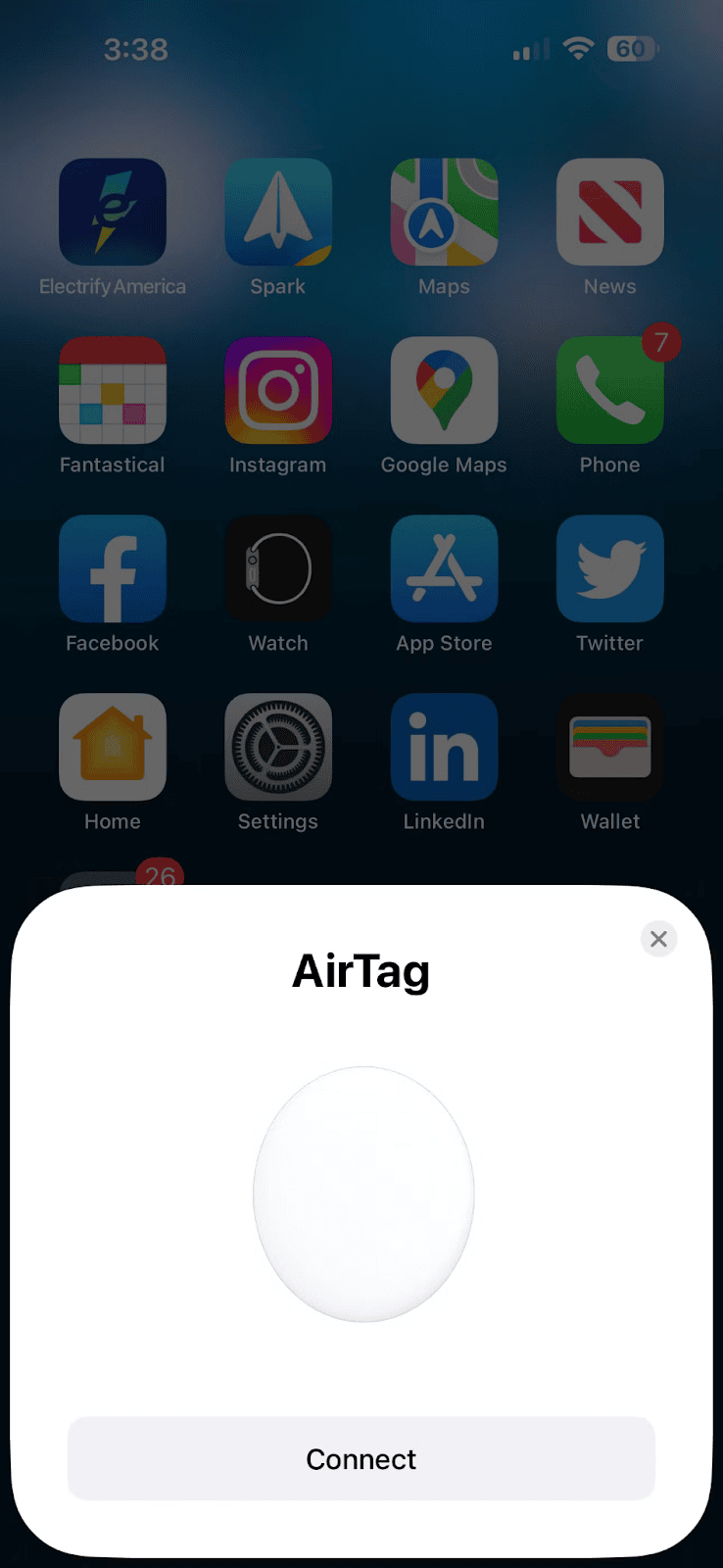This screenshot has height=1568, width=723.
Task: Connect the AirTag
Action: click(361, 1458)
